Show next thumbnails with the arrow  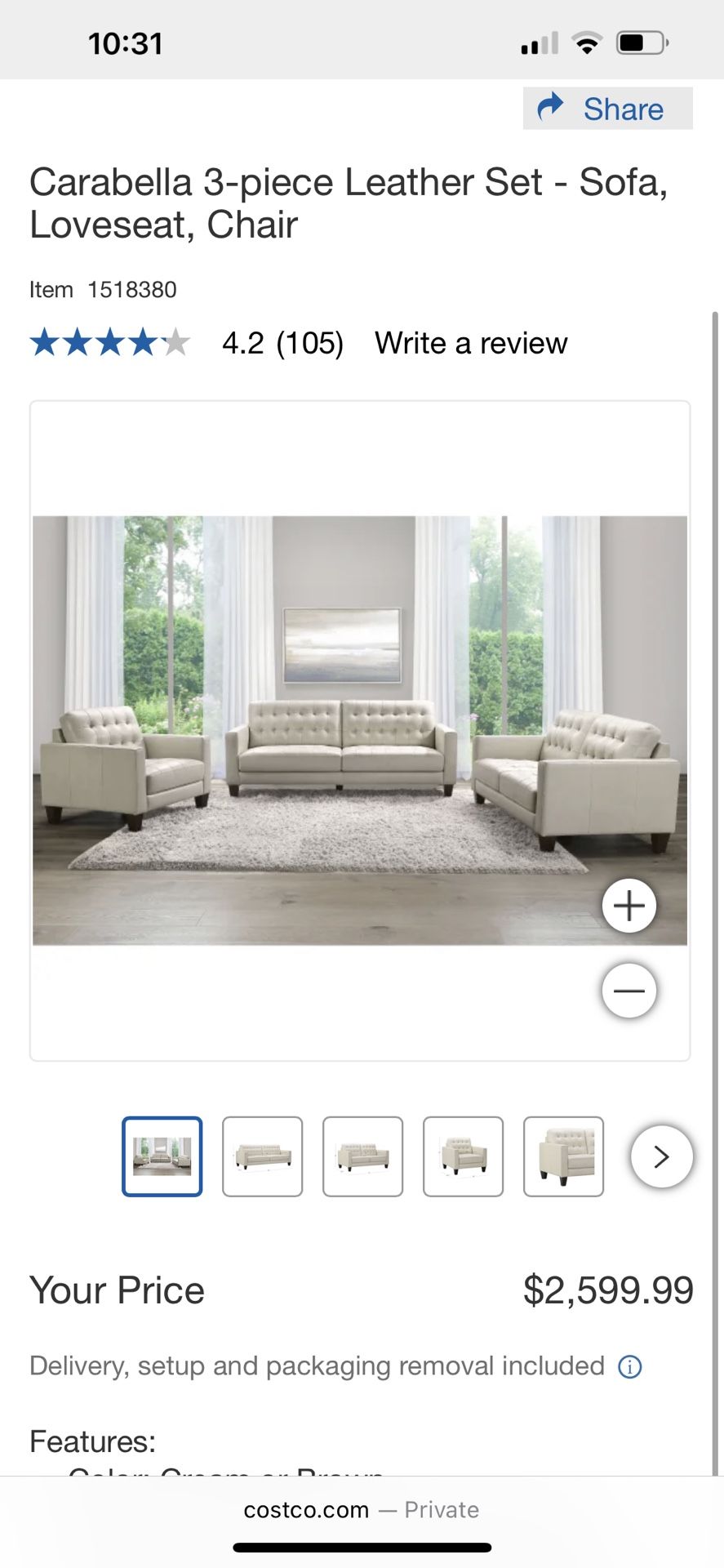click(661, 1156)
